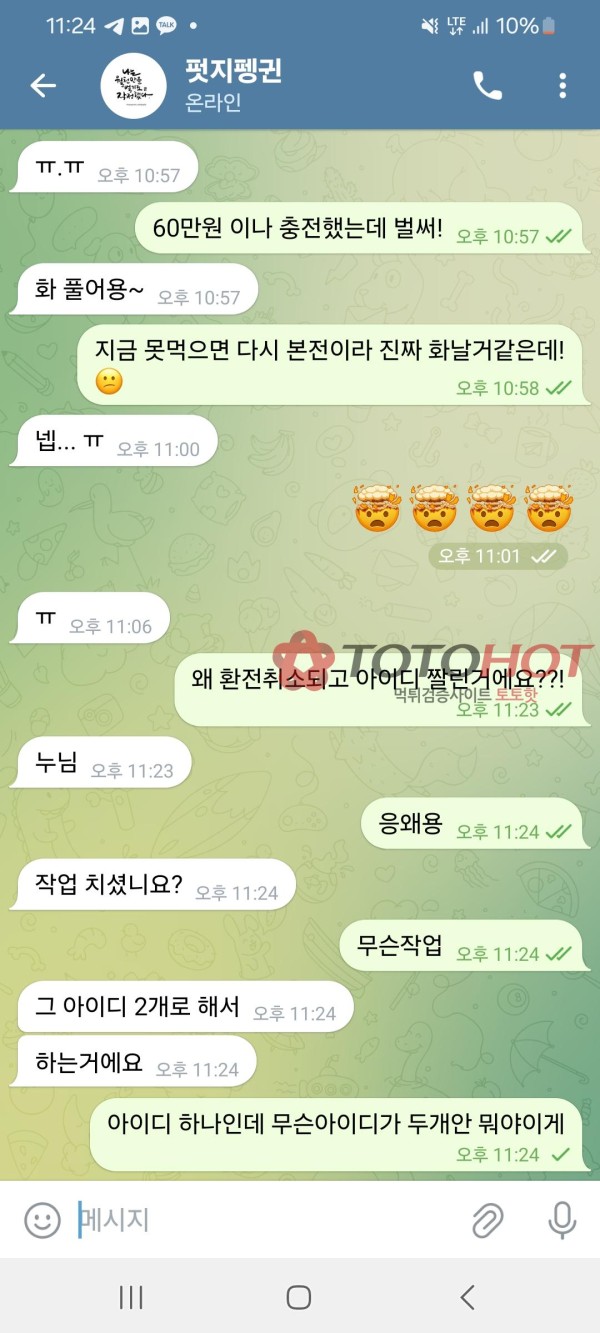600x1333 pixels.
Task: Open 펏지펭귄 profile from the header
Action: [x=233, y=86]
